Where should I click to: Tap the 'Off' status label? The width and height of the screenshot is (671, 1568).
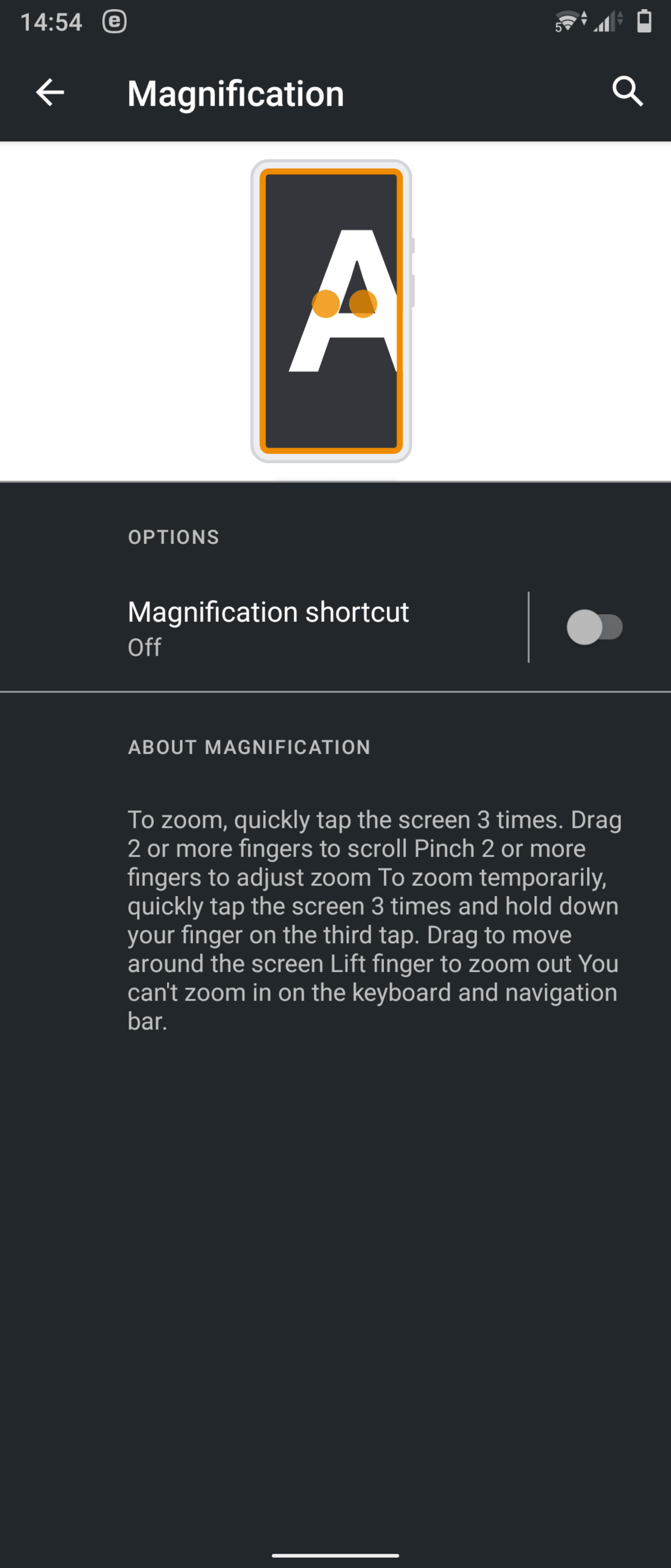coord(144,647)
